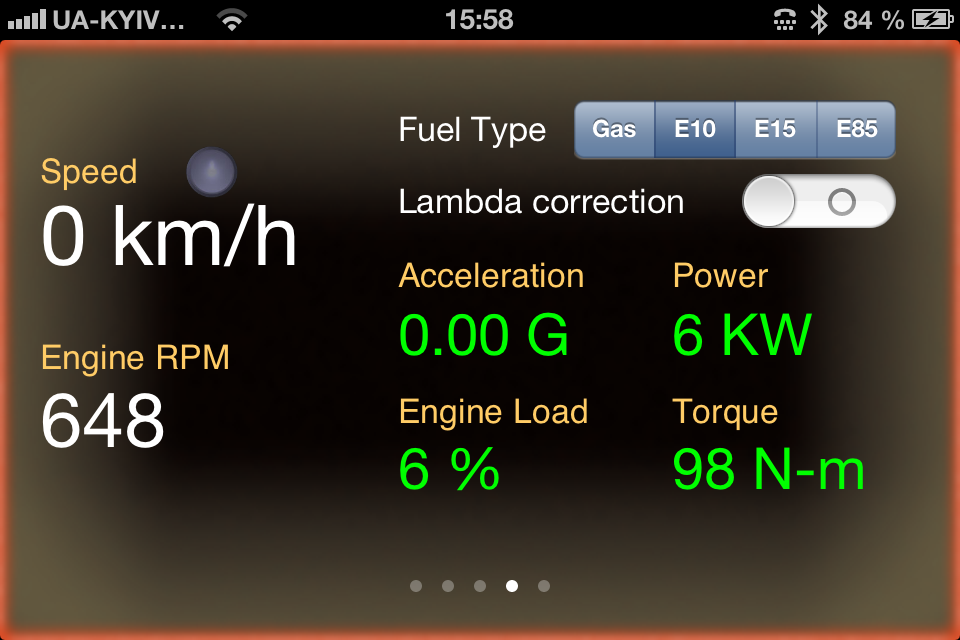Screen dimensions: 960x640
Task: Select the E10 fuel type
Action: 695,130
